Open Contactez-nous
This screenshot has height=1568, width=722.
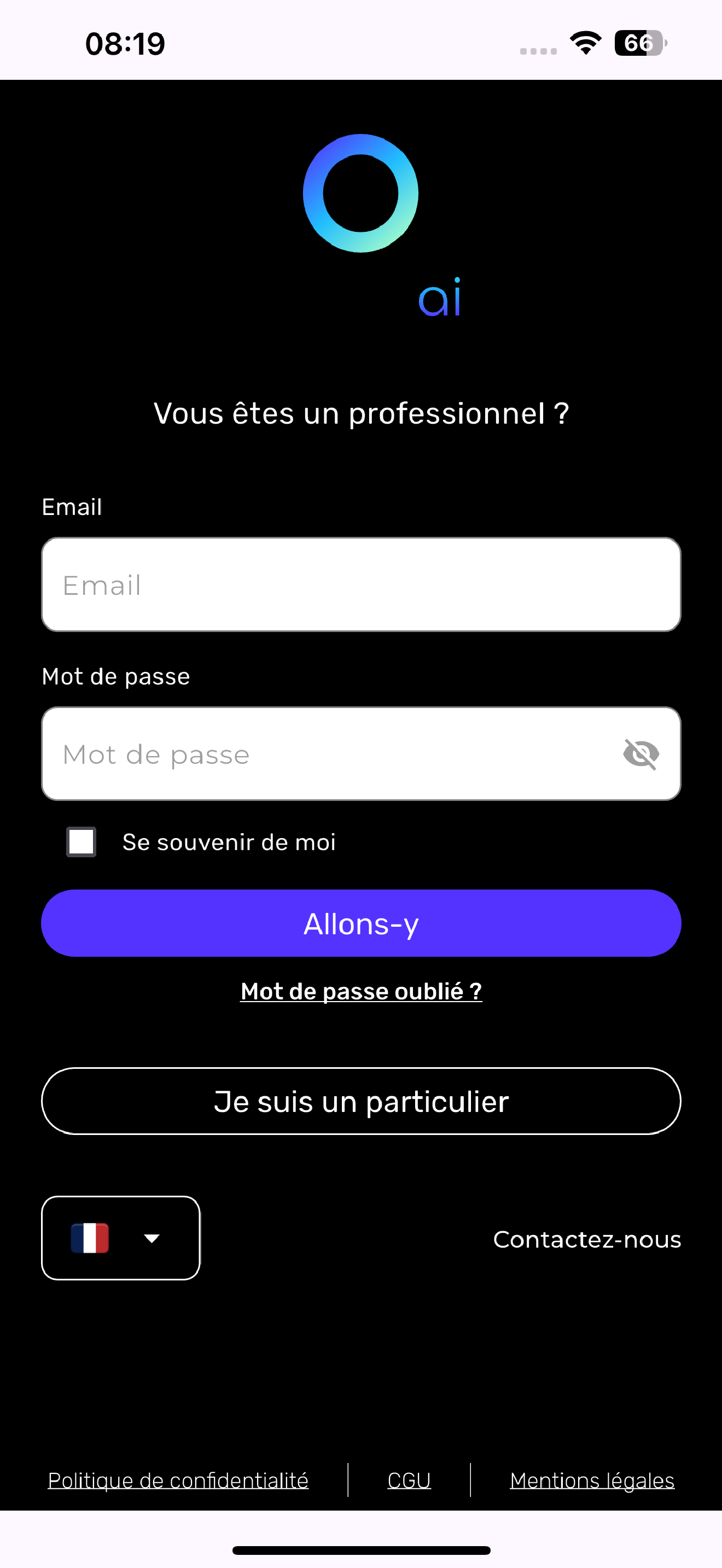click(x=587, y=1239)
